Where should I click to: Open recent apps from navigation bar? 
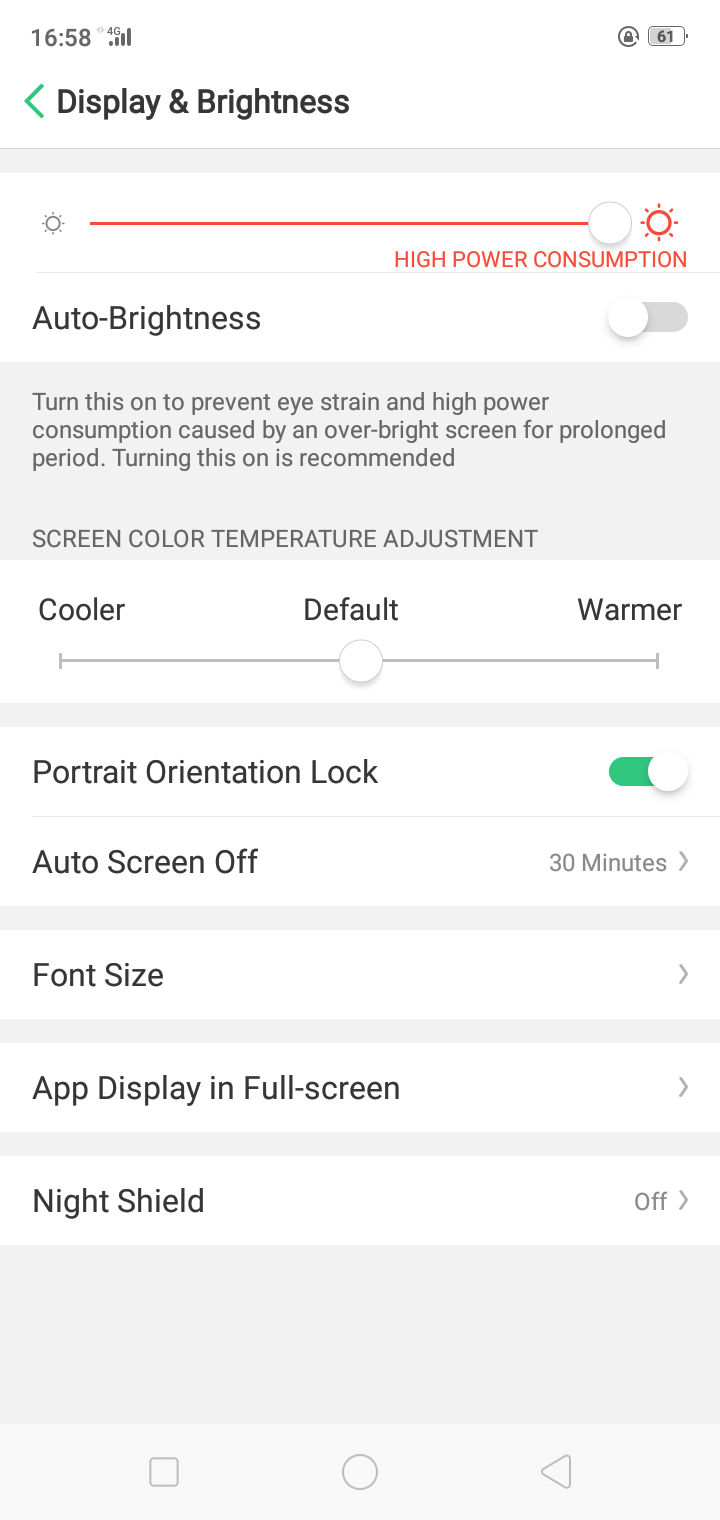click(x=164, y=1472)
